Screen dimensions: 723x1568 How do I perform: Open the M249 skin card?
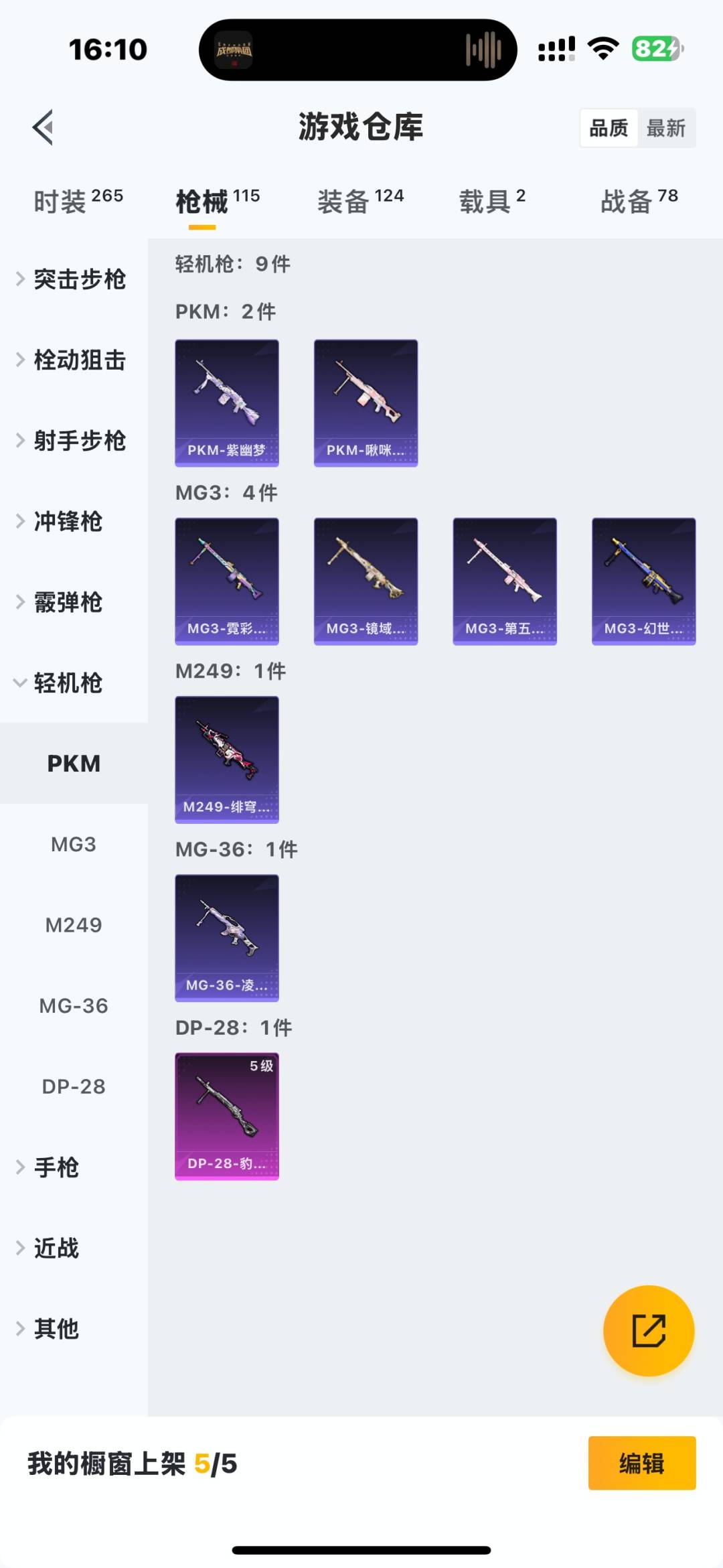[227, 759]
